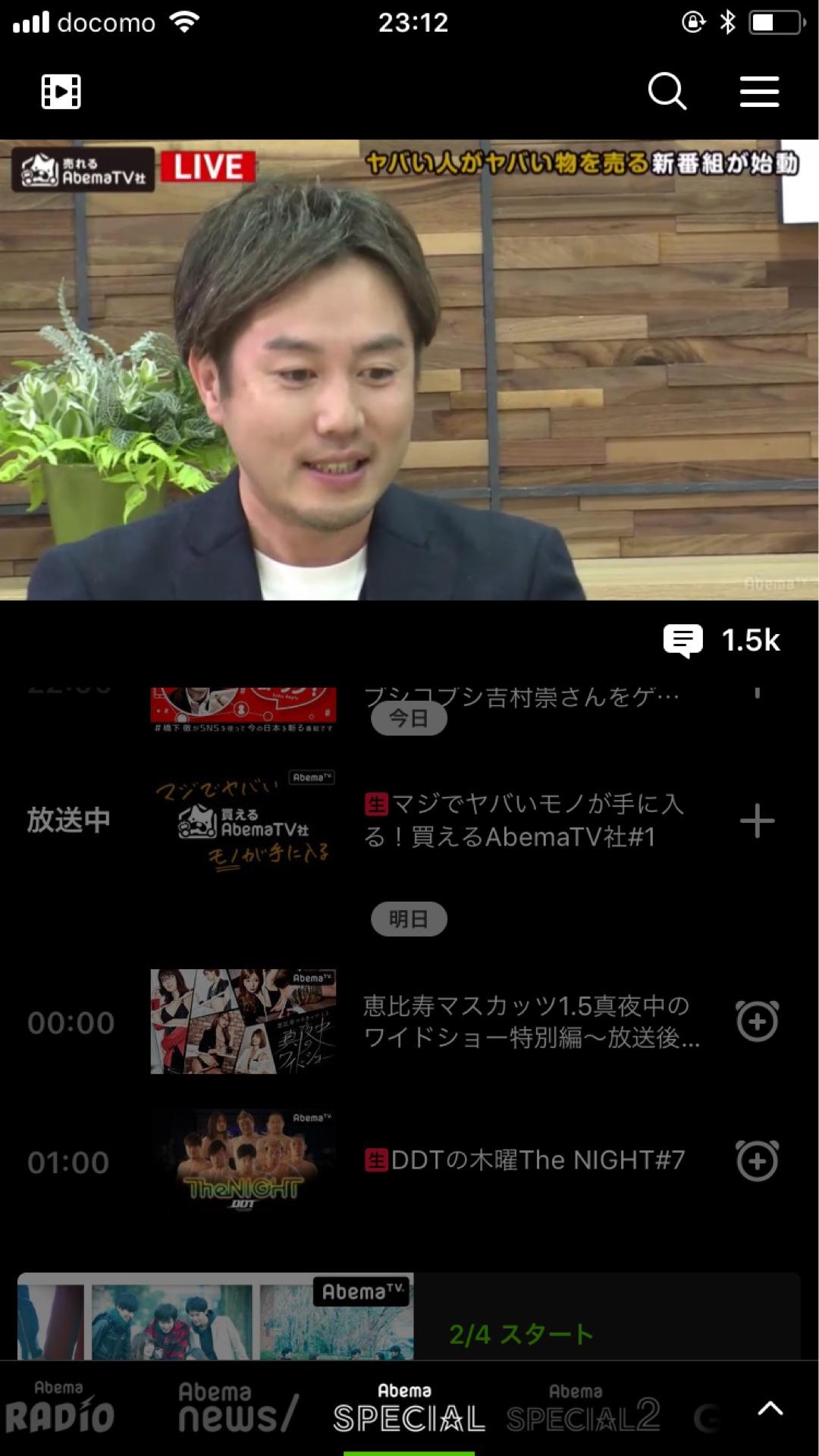The image size is (819, 1456).
Task: Toggle the reminder for the 01:00 show
Action: tap(757, 1159)
